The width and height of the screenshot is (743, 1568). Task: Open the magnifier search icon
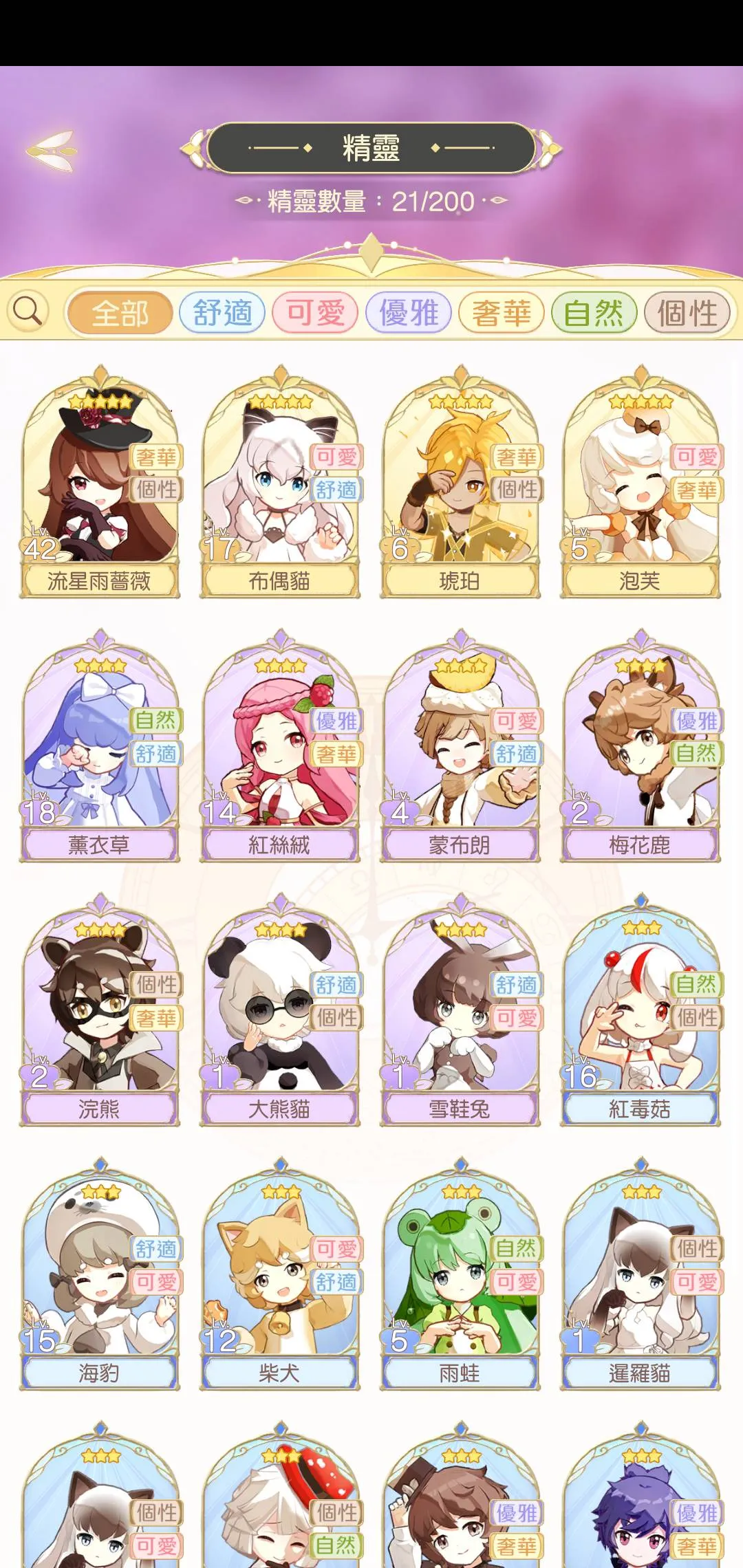[x=28, y=311]
